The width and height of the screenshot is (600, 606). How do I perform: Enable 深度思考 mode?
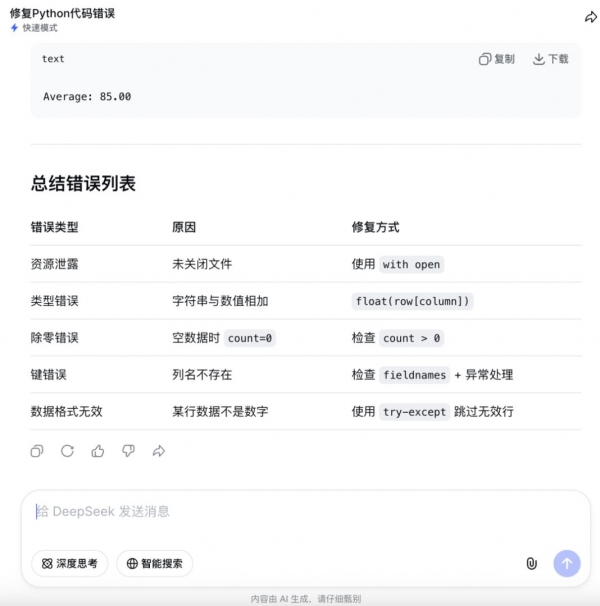[70, 563]
